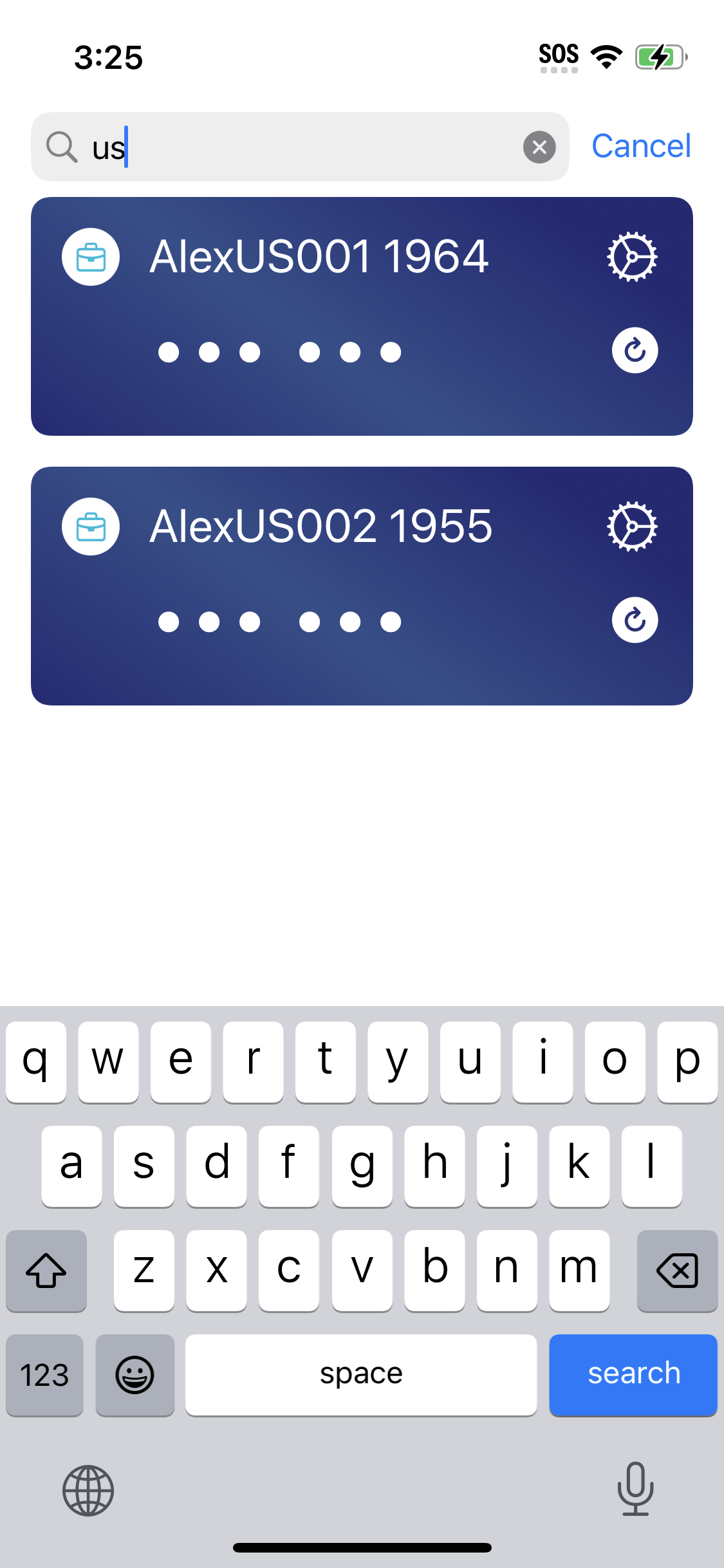724x1568 pixels.
Task: Cancel the current search
Action: click(640, 145)
